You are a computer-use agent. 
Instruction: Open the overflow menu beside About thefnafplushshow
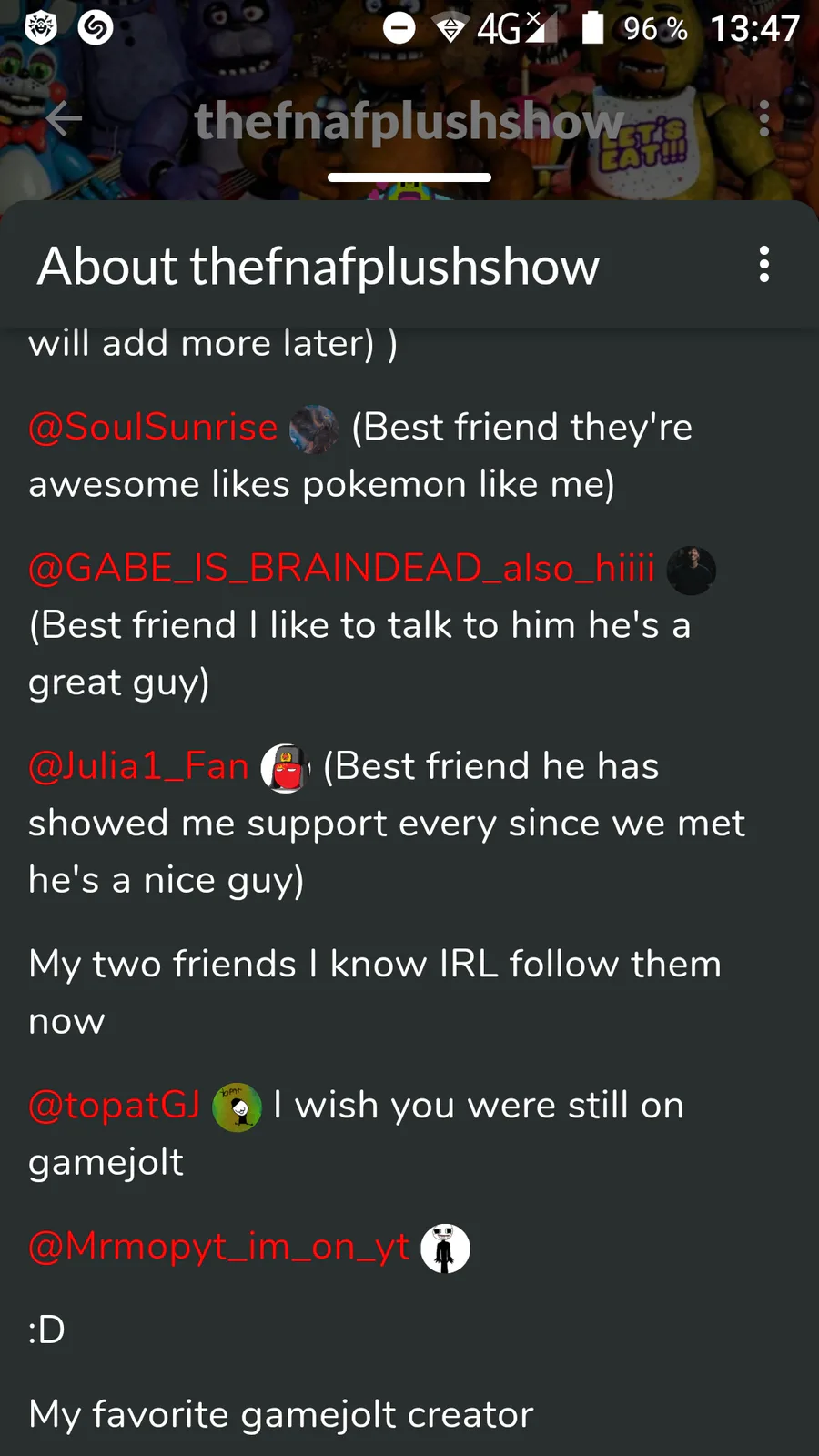tap(764, 265)
